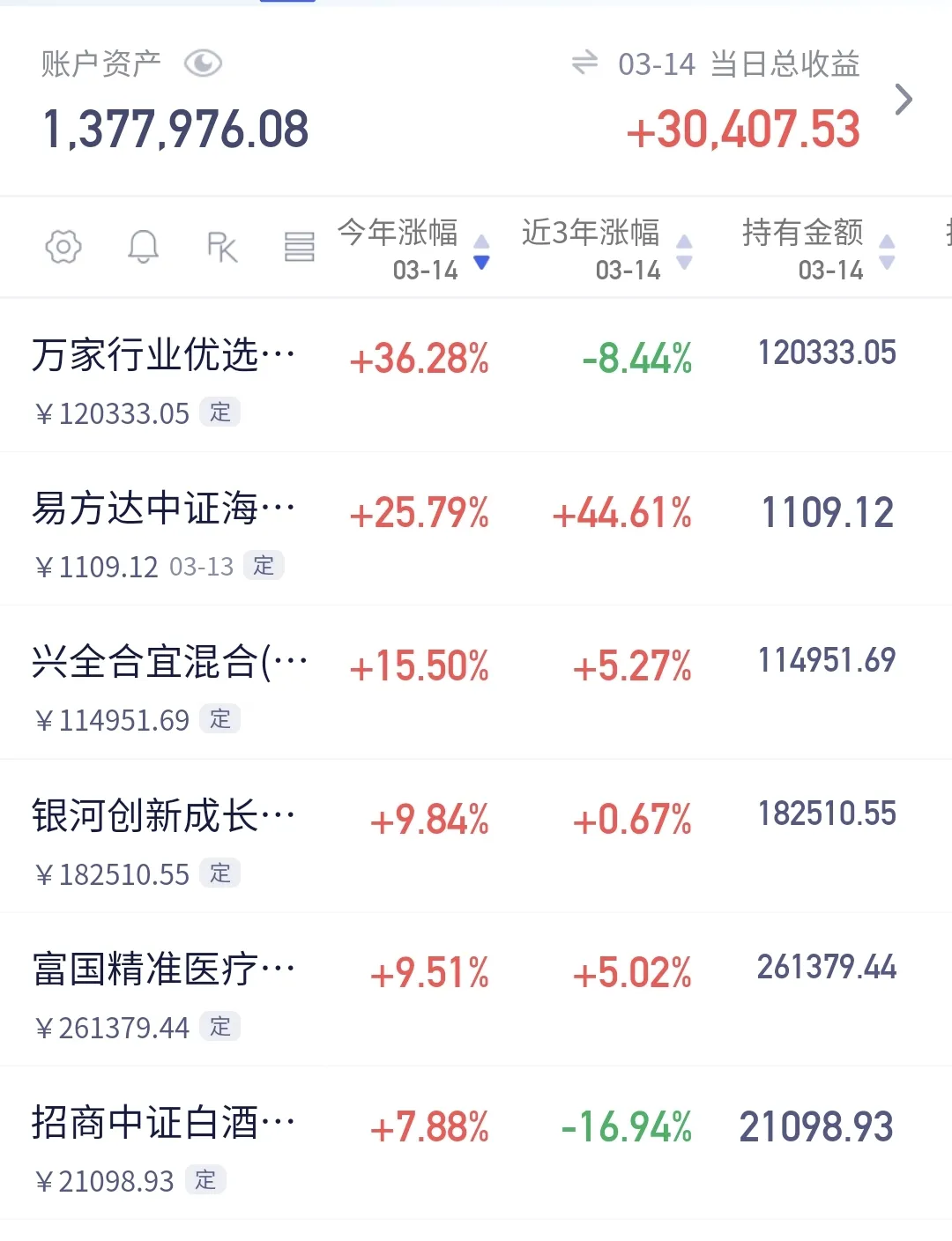Click the 定 badge on 招商中证白酒

[207, 1180]
